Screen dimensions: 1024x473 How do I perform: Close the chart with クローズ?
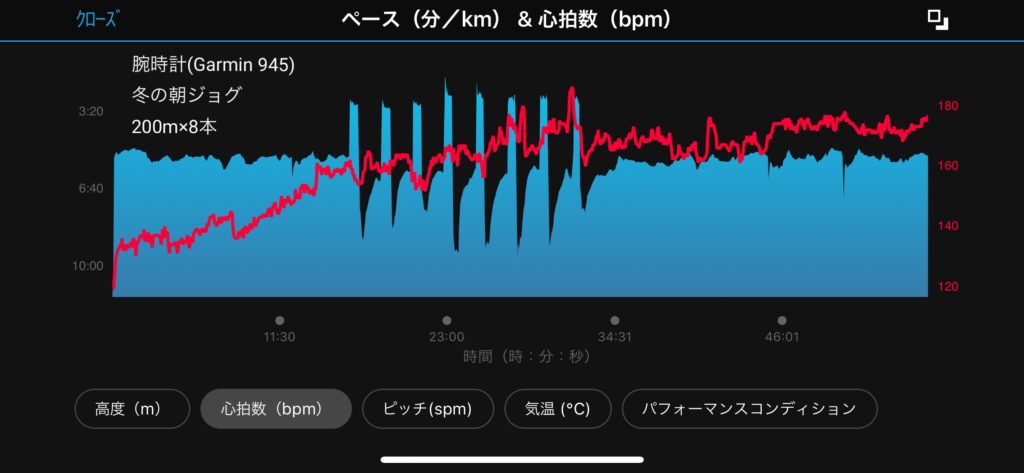[97, 20]
